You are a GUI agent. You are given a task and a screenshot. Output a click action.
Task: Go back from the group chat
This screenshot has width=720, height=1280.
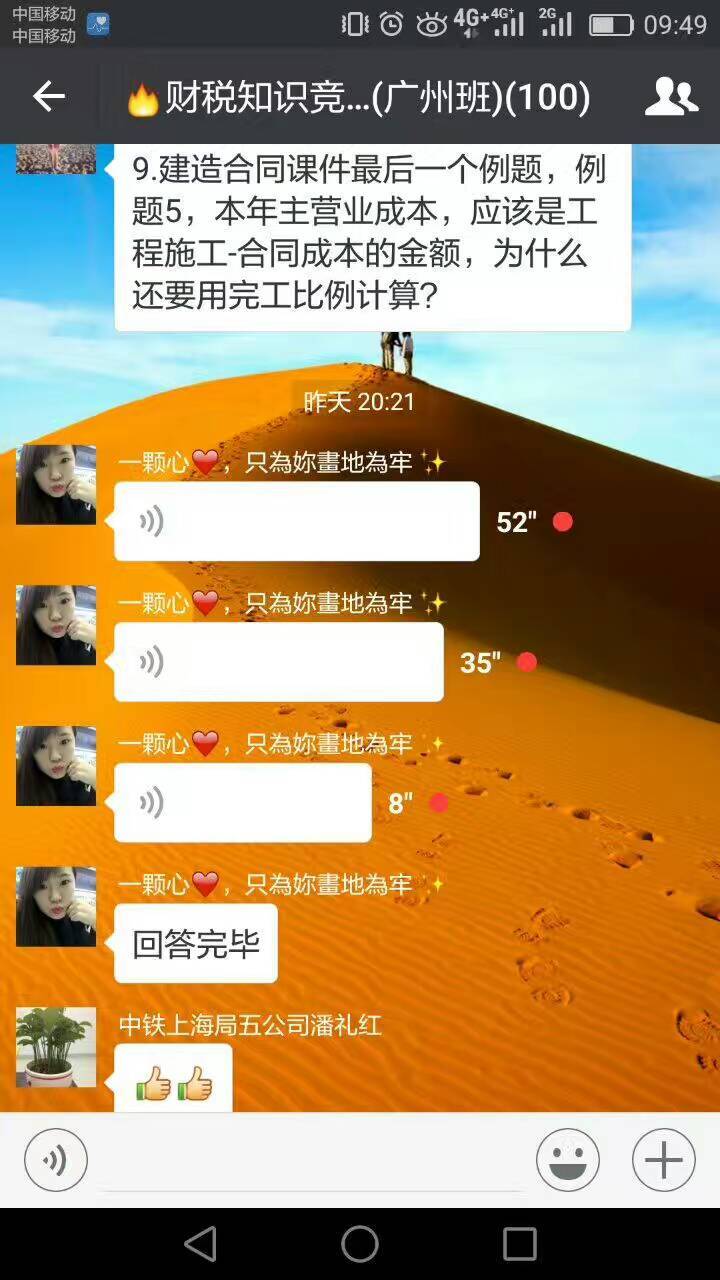click(48, 96)
